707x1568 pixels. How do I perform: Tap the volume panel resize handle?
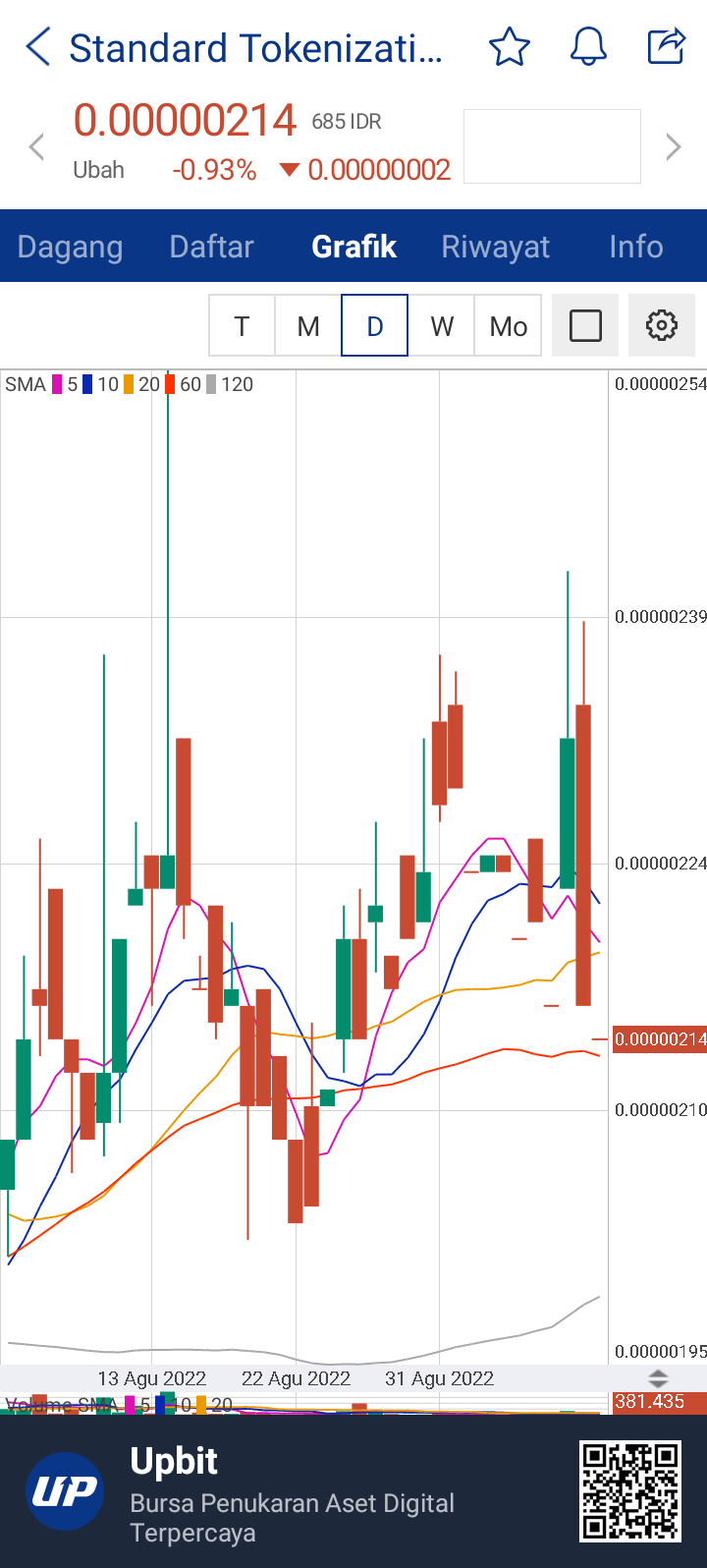(658, 1378)
